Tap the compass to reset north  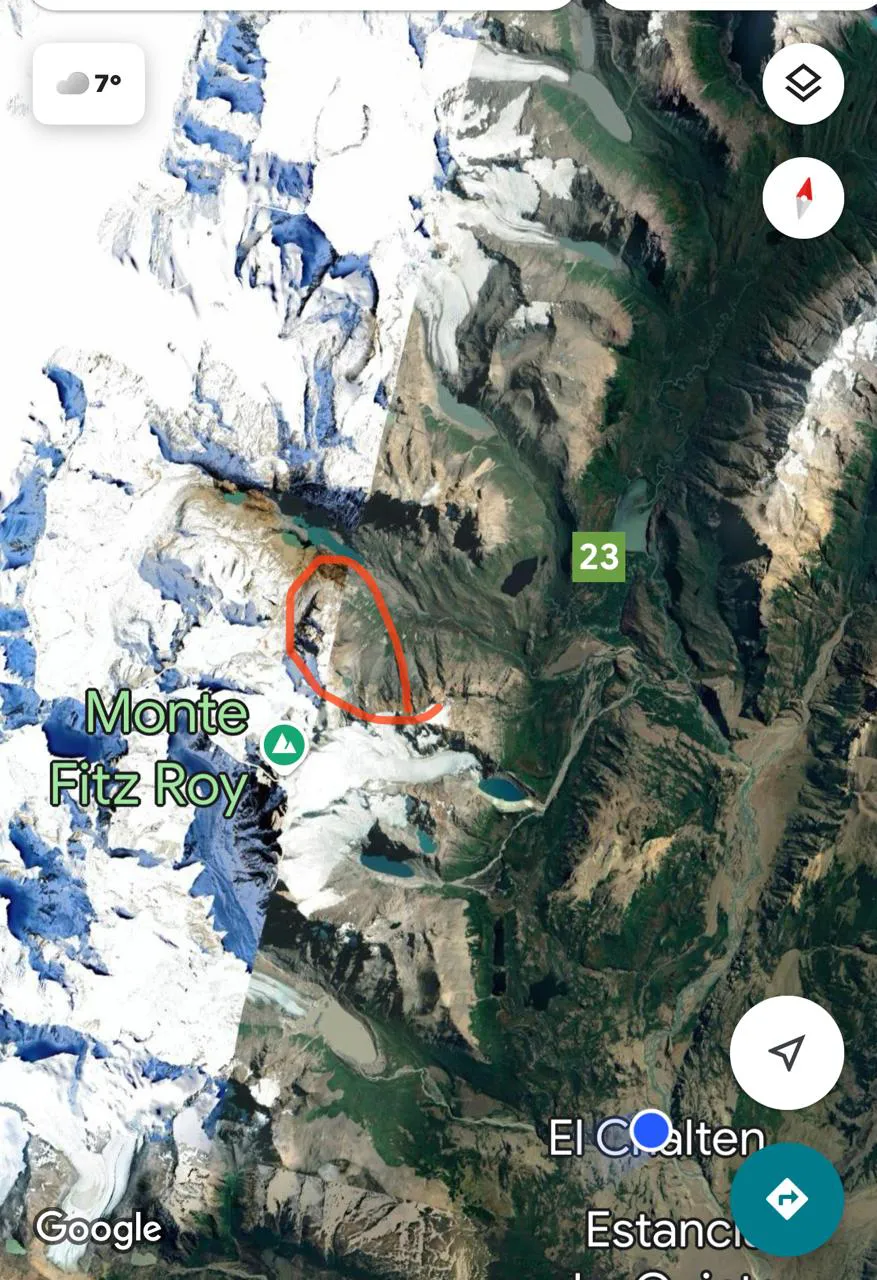click(x=803, y=197)
